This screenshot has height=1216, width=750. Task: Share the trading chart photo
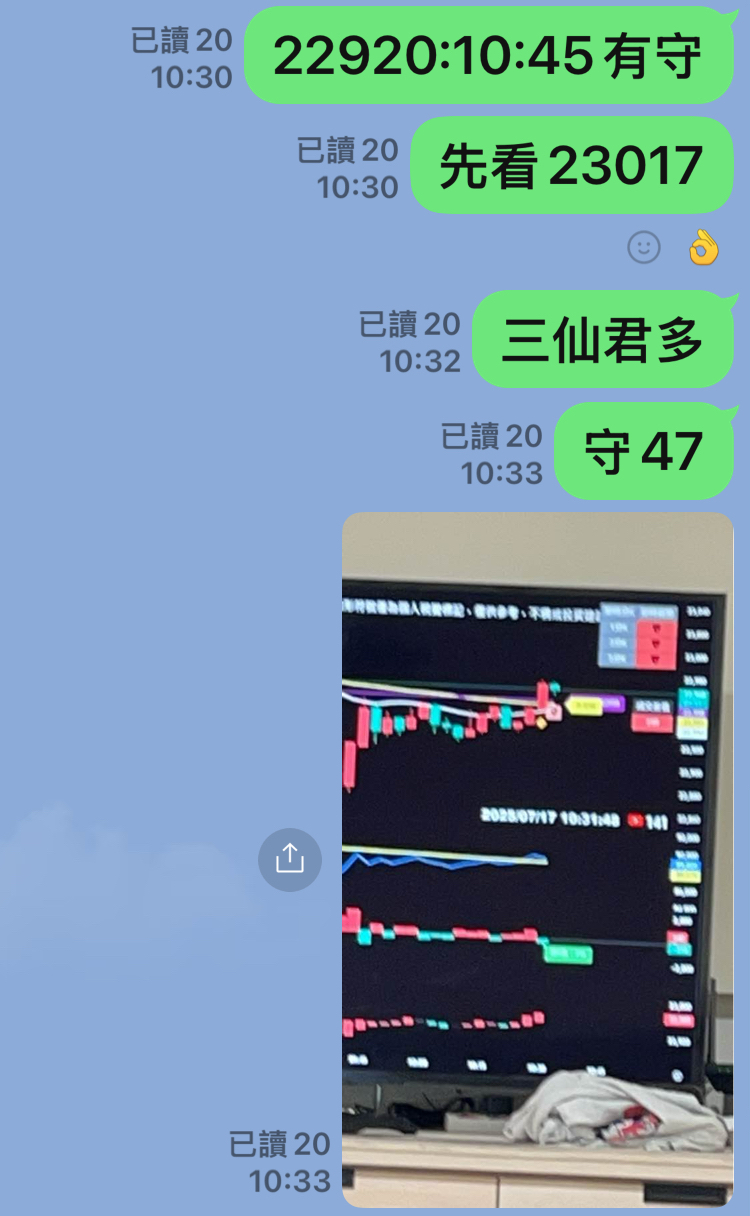click(290, 859)
